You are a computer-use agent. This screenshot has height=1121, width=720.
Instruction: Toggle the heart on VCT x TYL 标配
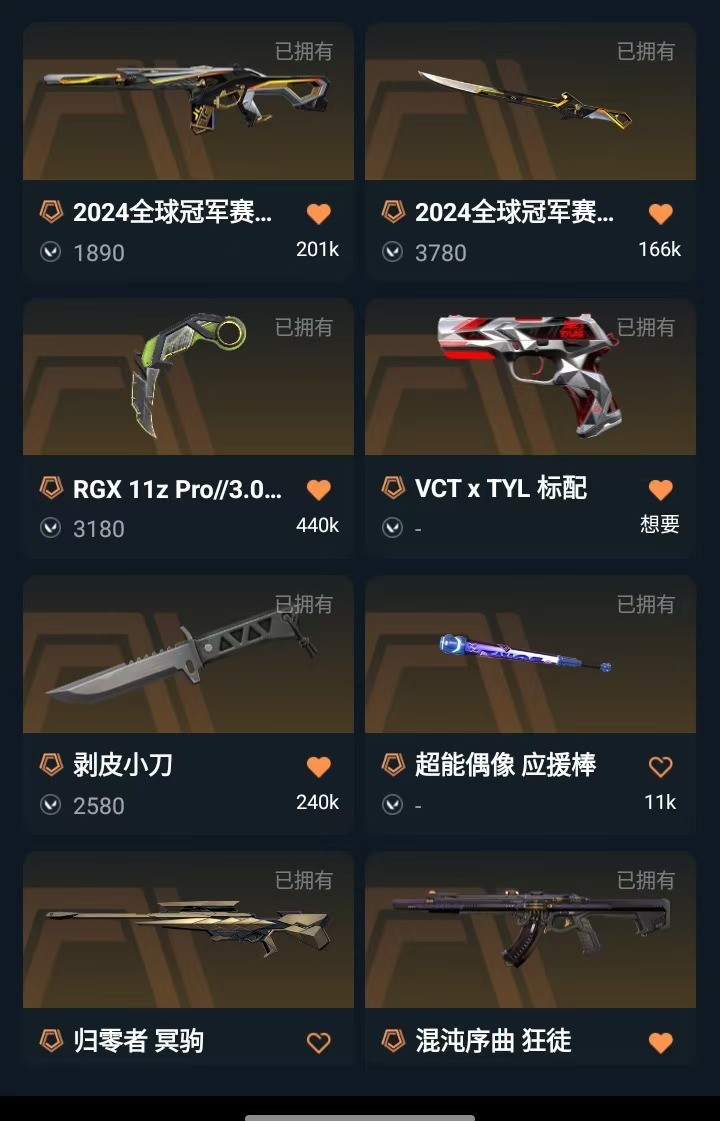point(660,489)
